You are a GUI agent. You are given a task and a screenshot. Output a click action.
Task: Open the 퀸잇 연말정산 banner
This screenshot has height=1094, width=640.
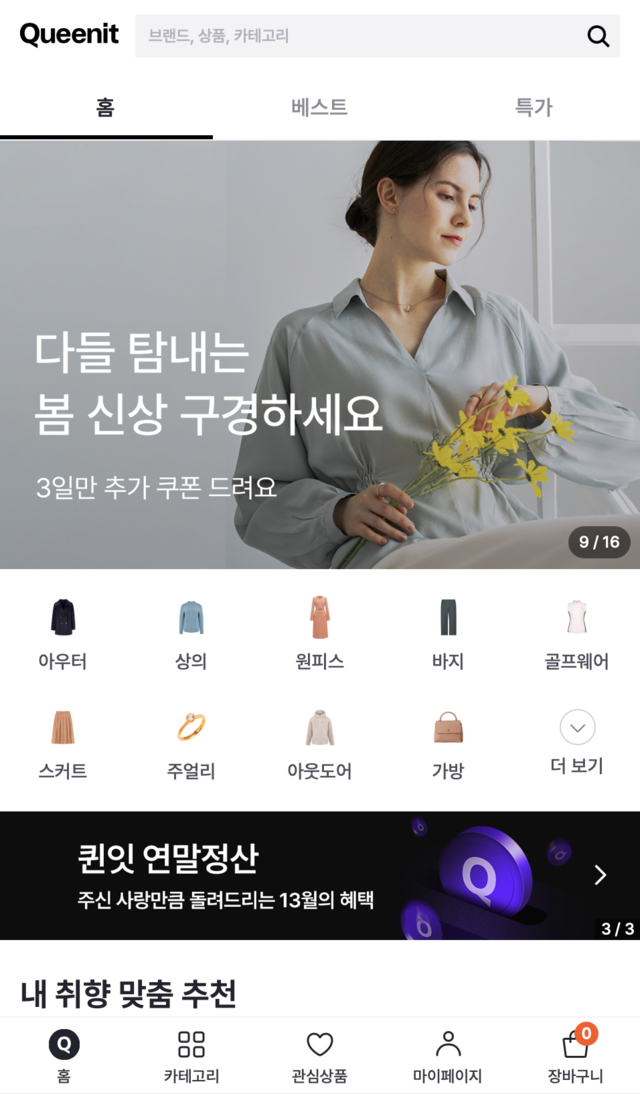[x=320, y=875]
